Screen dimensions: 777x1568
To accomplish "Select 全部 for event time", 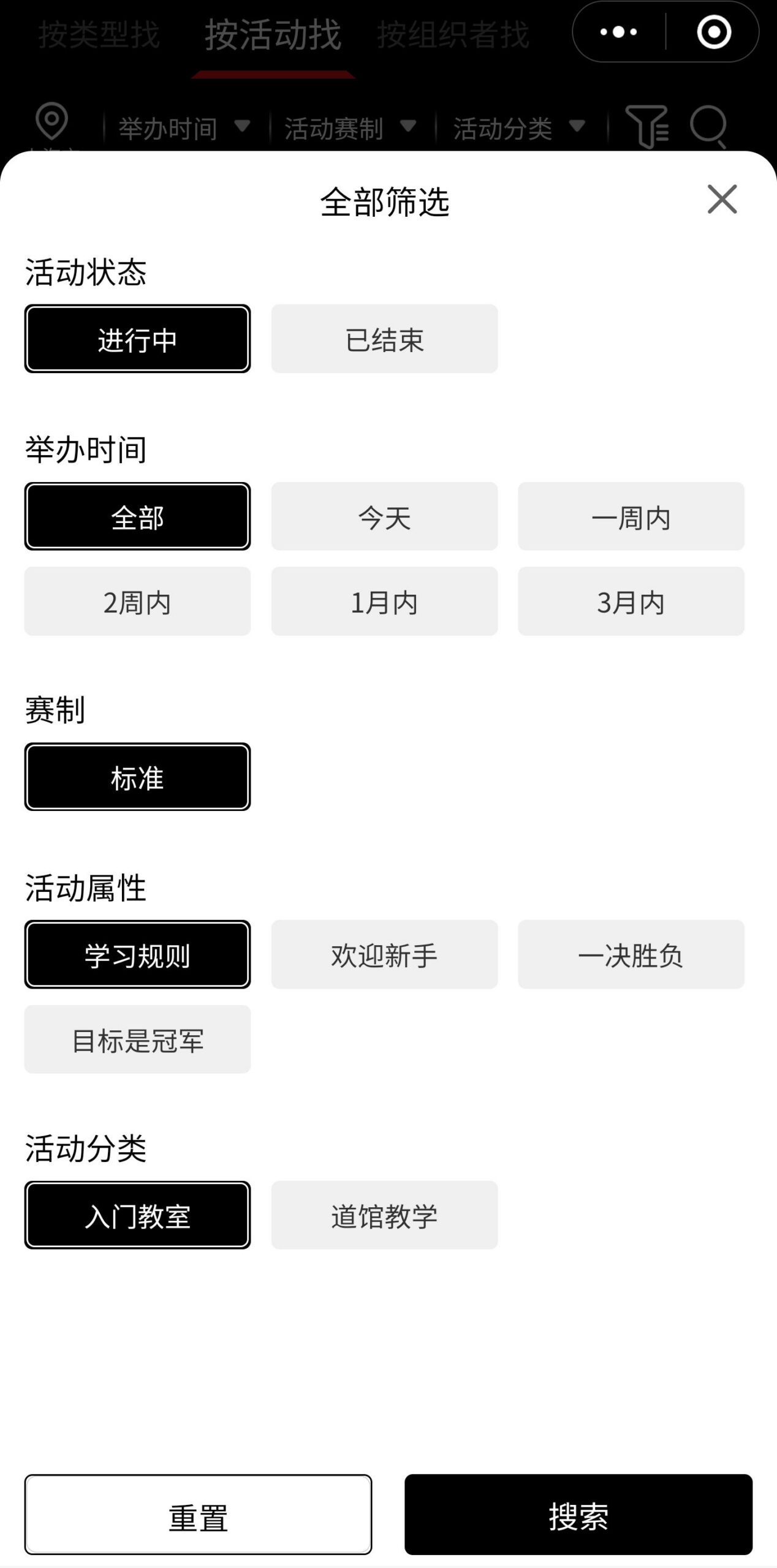I will pyautogui.click(x=137, y=516).
